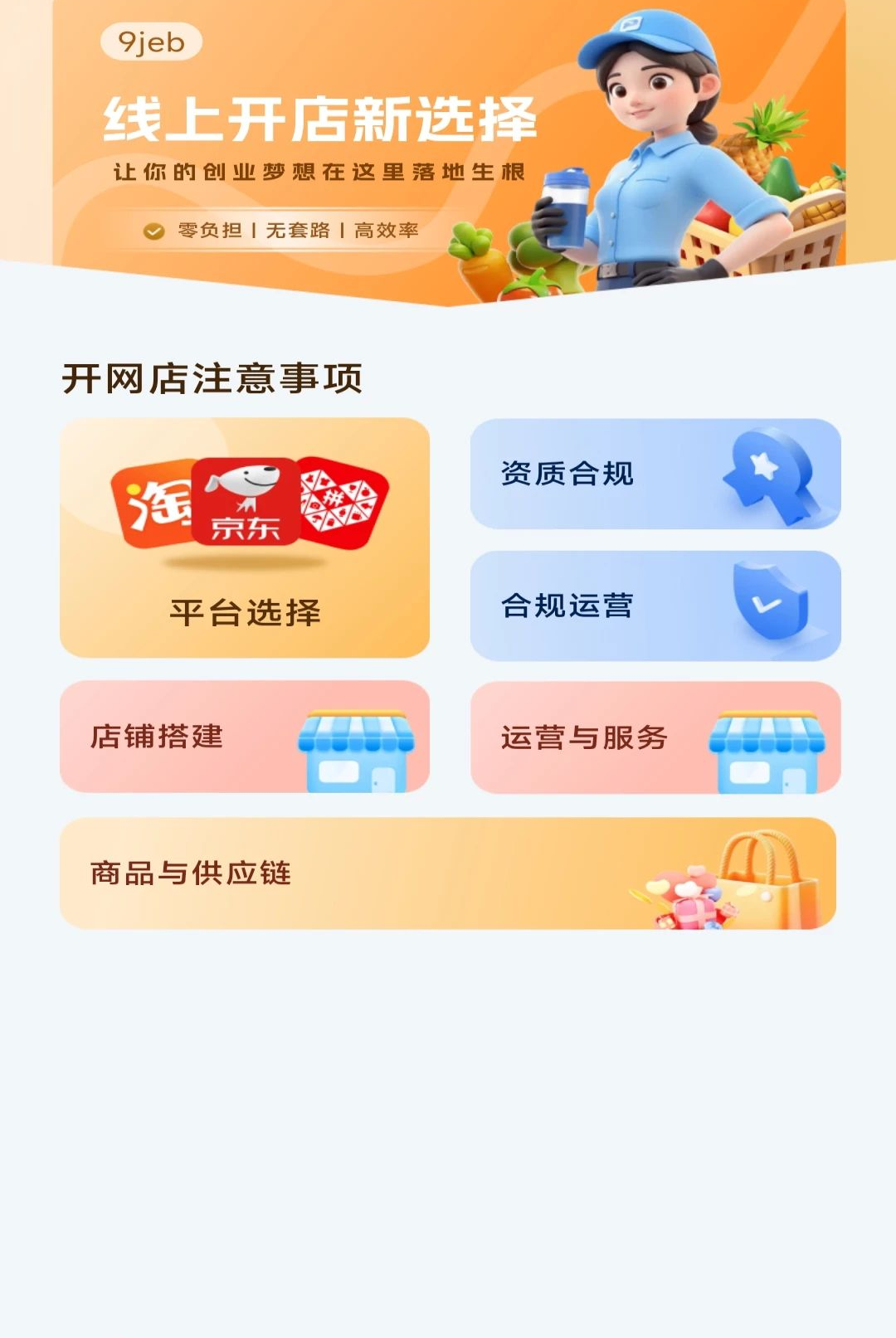This screenshot has height=1338, width=896.
Task: Open the 店铺搭建 card
Action: pos(245,737)
